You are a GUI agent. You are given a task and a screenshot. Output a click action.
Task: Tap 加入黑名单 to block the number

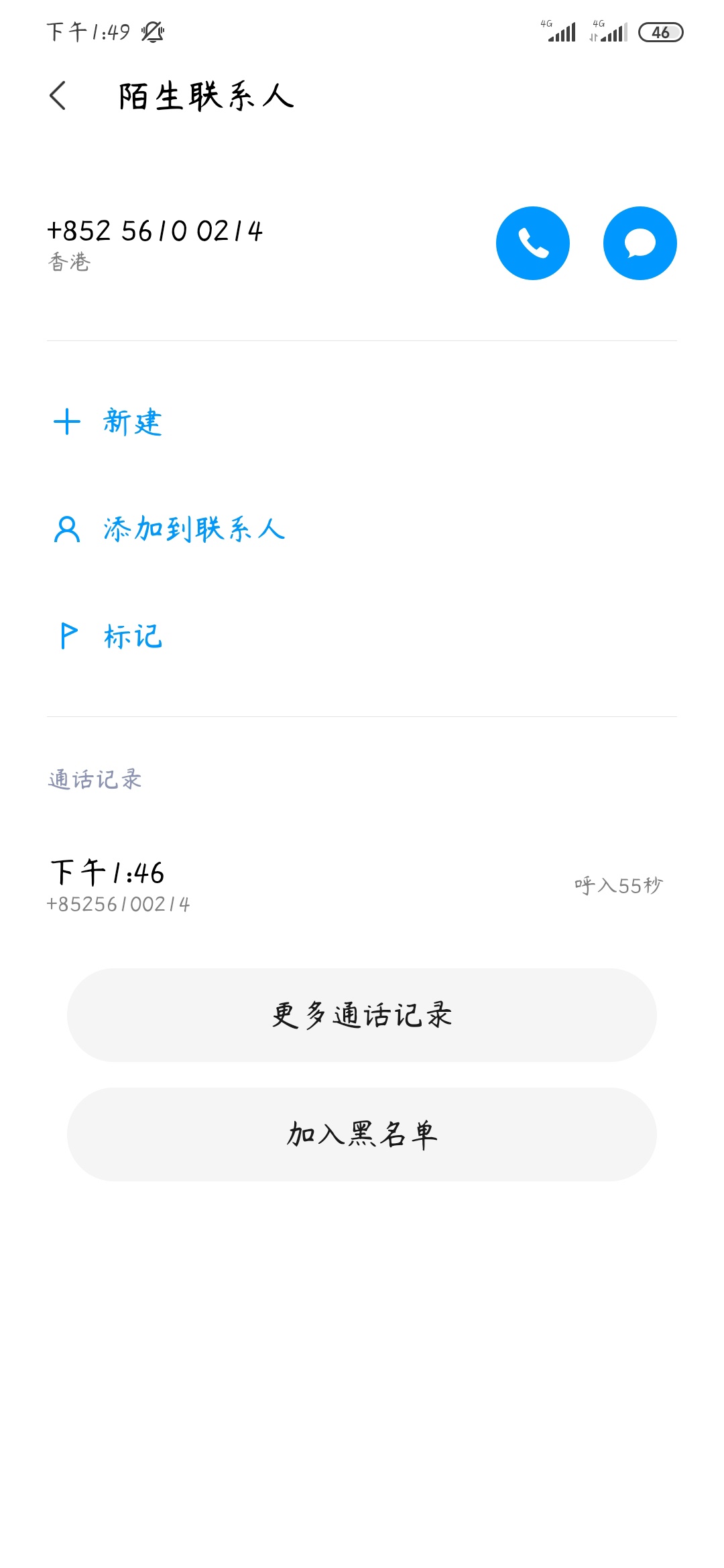(362, 1134)
